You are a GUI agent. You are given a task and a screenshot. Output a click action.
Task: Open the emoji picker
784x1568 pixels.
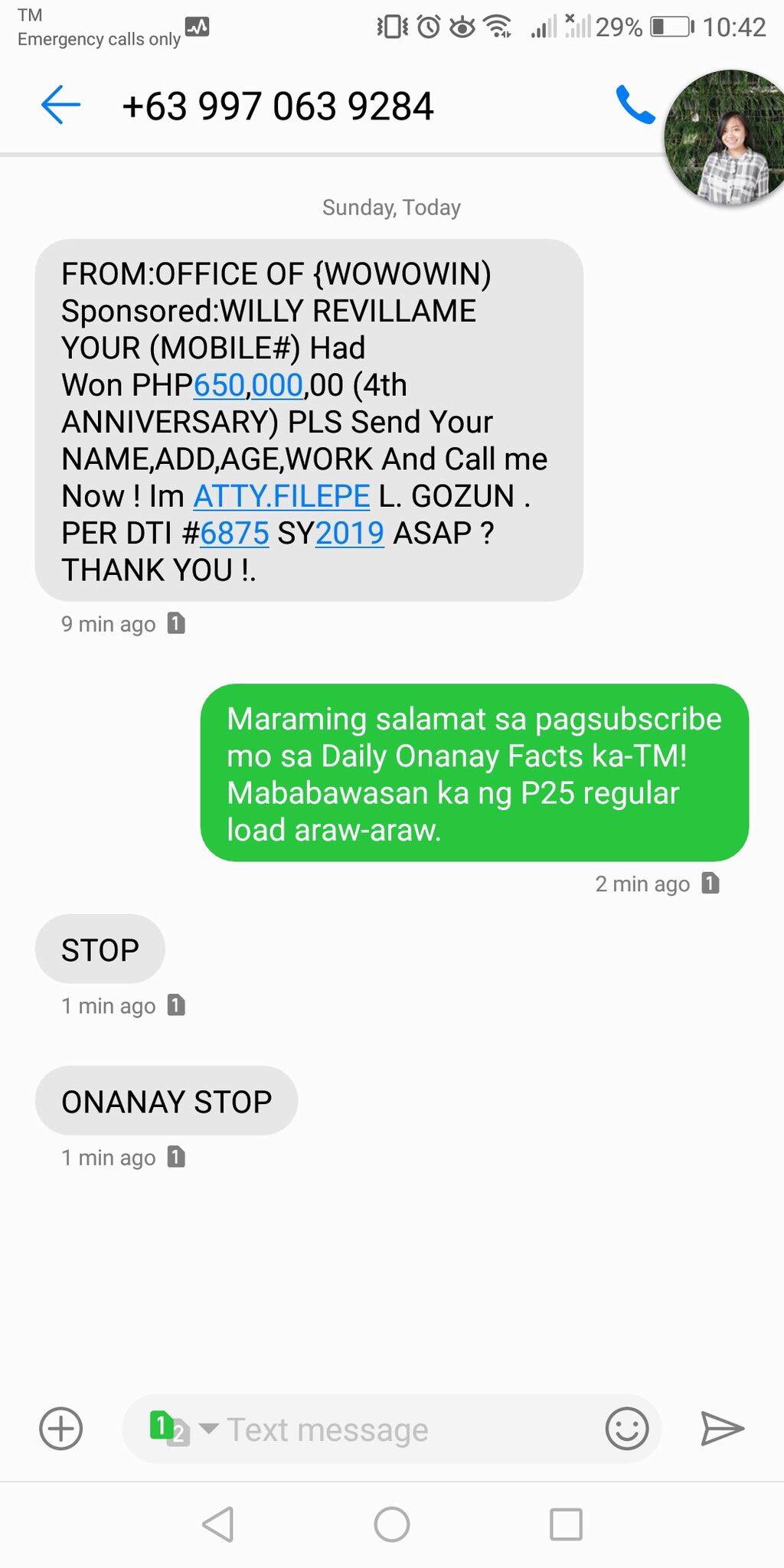click(x=626, y=1429)
